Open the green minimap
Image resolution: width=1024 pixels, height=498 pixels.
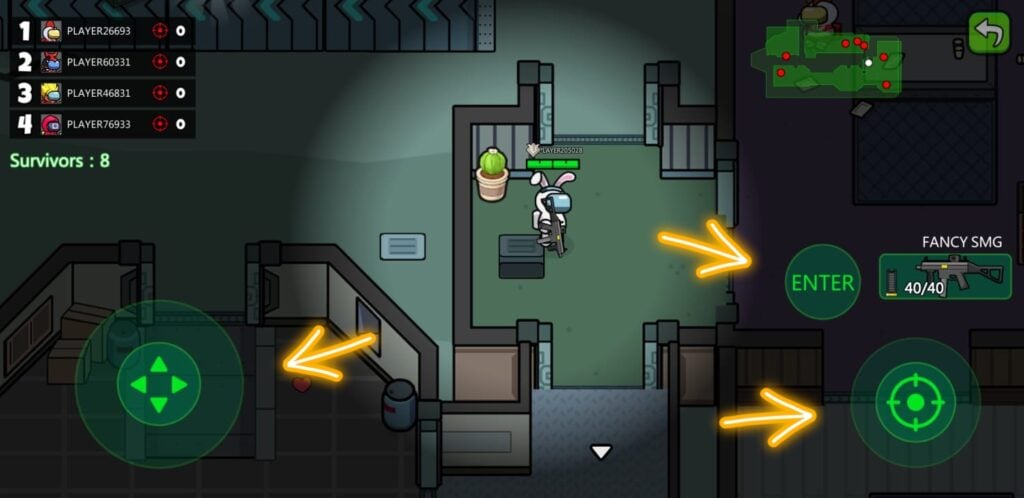tap(833, 61)
